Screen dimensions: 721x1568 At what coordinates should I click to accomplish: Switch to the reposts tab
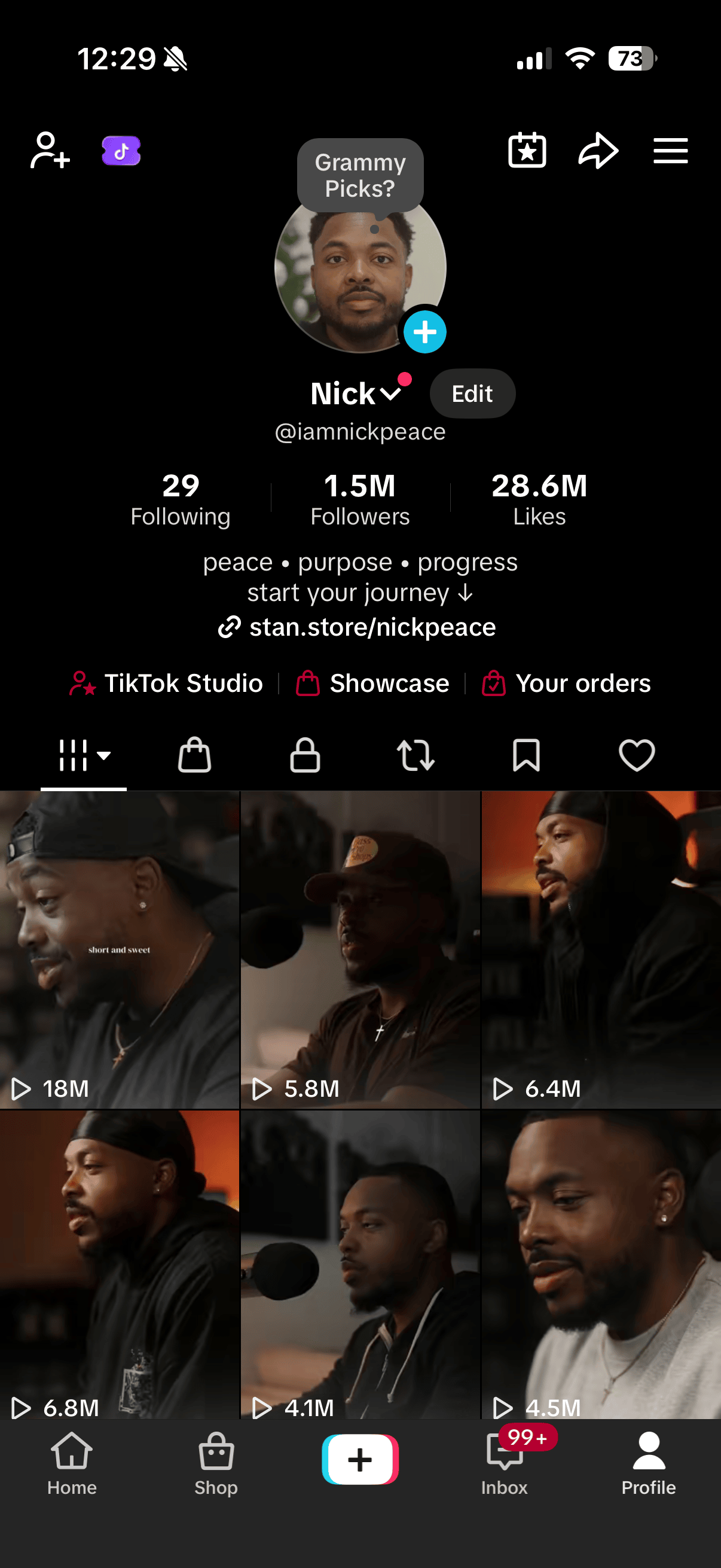coord(416,755)
